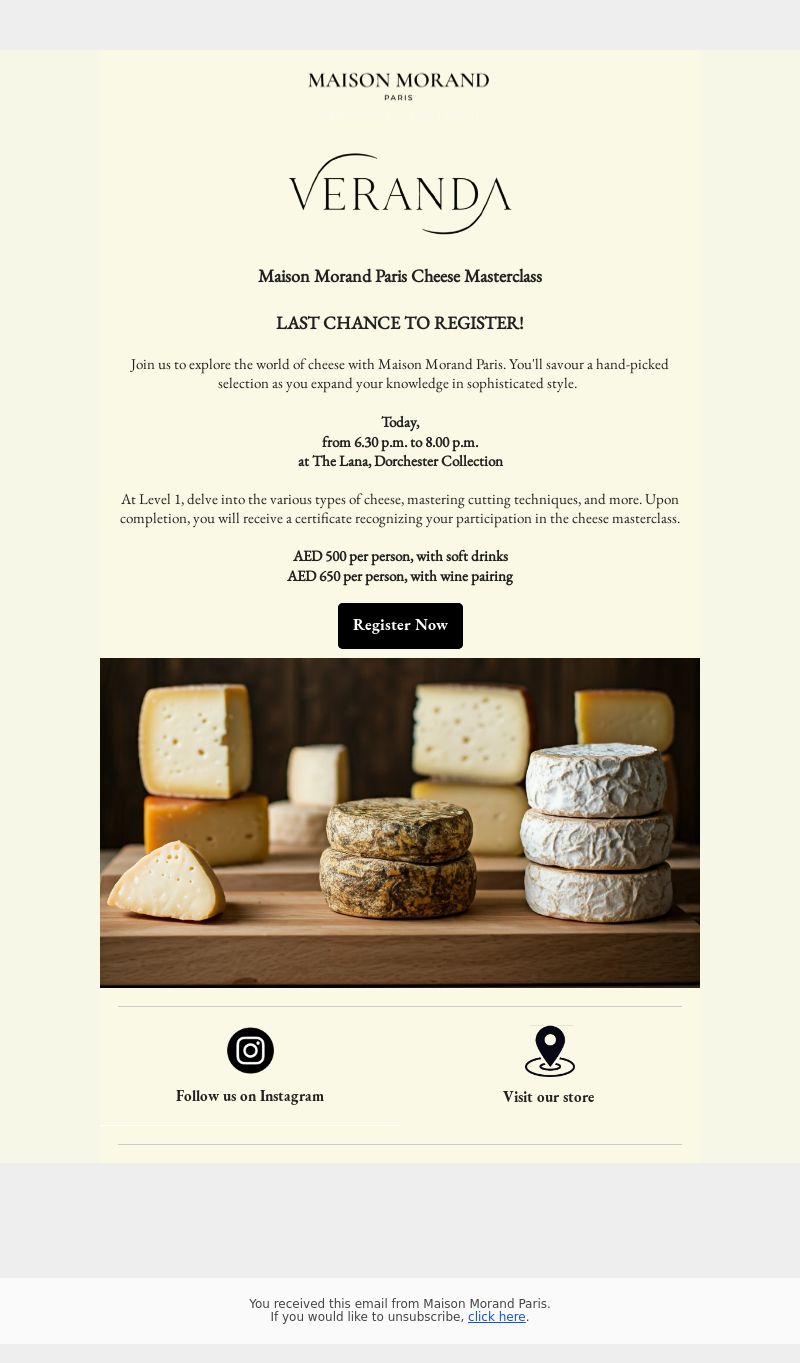Tap the Register Now button

[400, 626]
